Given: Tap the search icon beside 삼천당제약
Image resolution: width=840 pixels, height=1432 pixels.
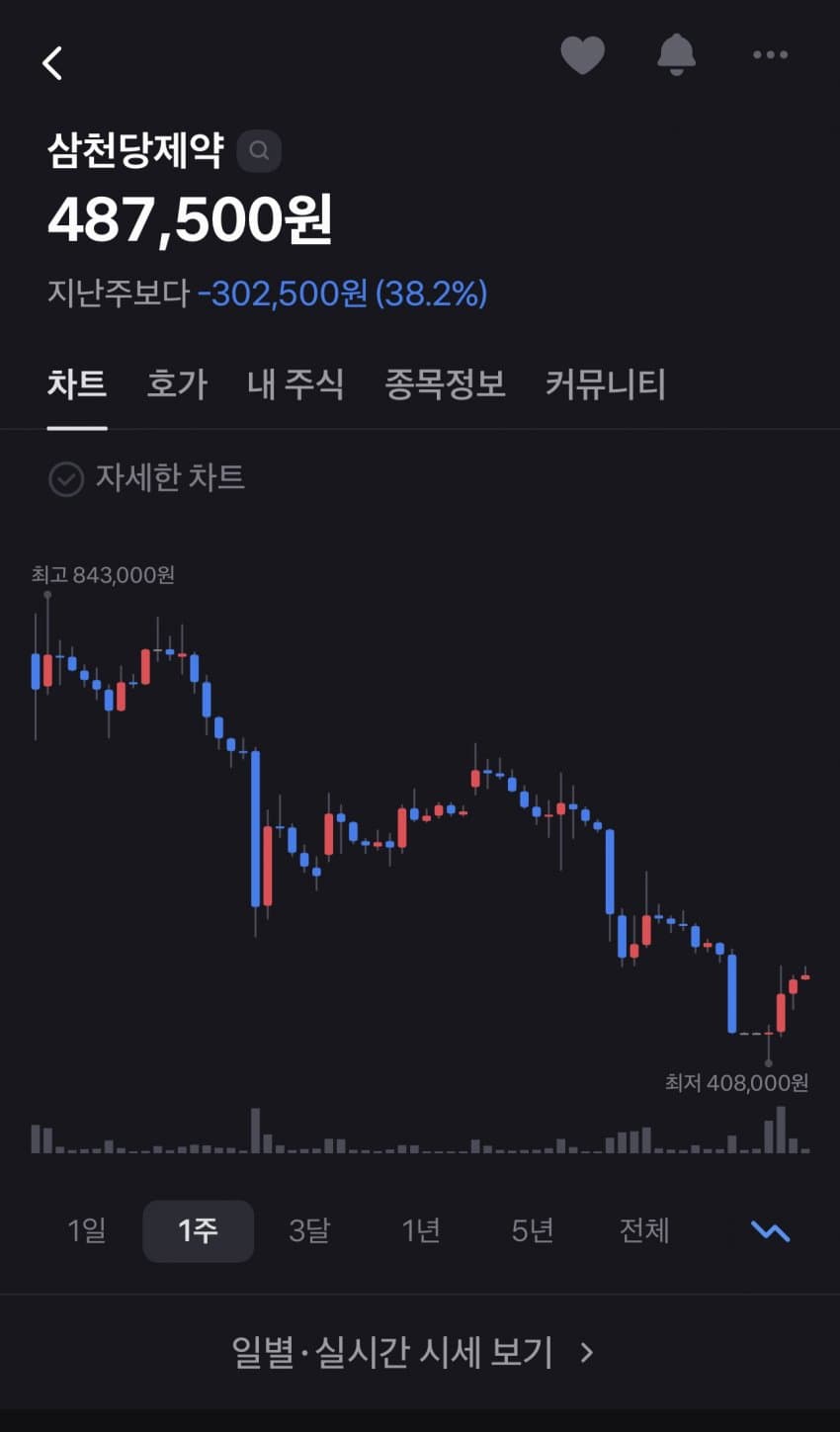Looking at the screenshot, I should [259, 151].
